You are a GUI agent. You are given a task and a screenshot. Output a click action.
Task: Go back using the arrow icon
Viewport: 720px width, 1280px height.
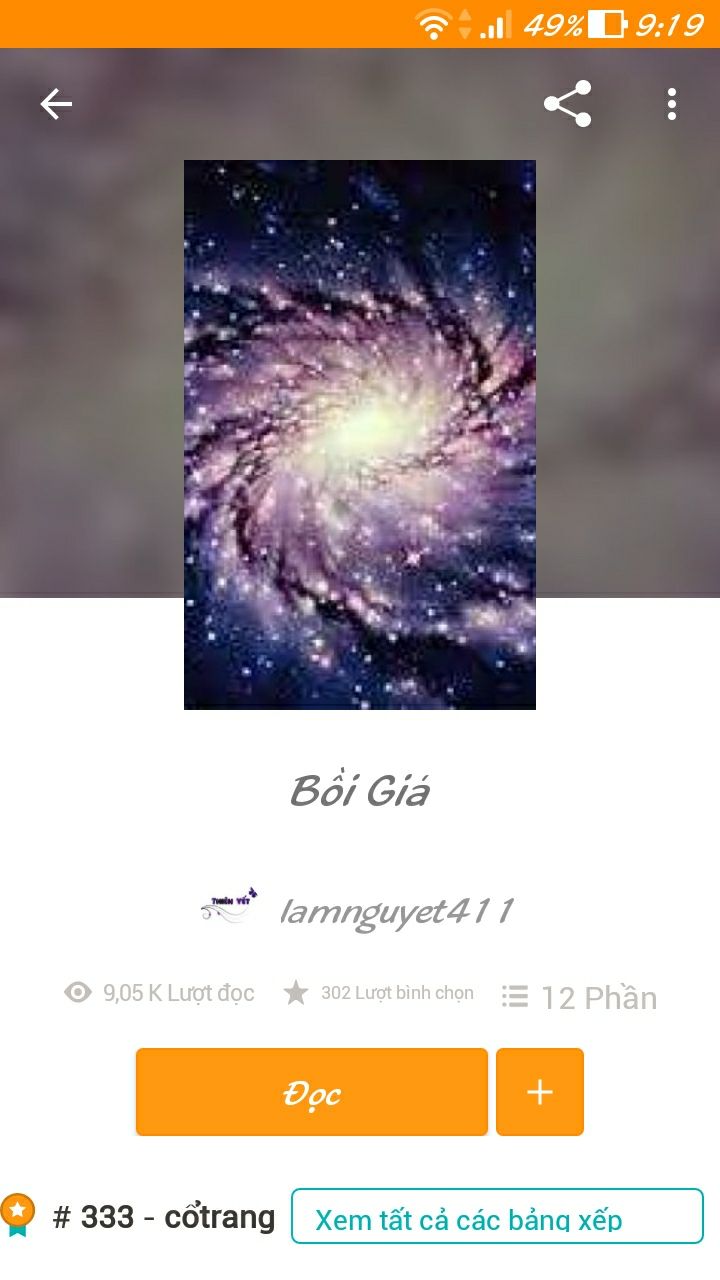pos(56,104)
